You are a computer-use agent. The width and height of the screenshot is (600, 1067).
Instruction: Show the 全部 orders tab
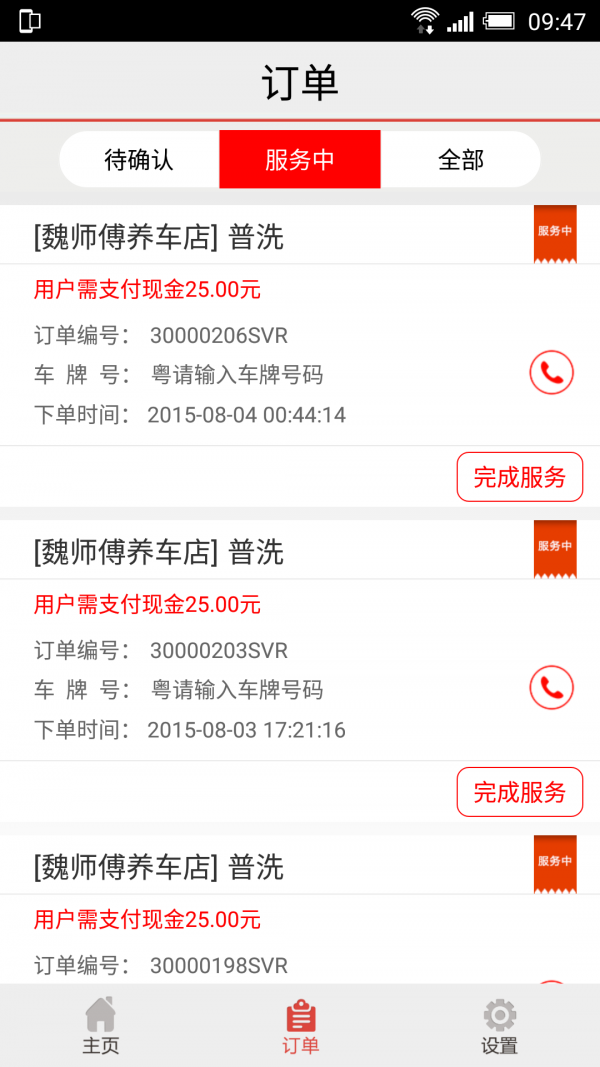(x=461, y=160)
